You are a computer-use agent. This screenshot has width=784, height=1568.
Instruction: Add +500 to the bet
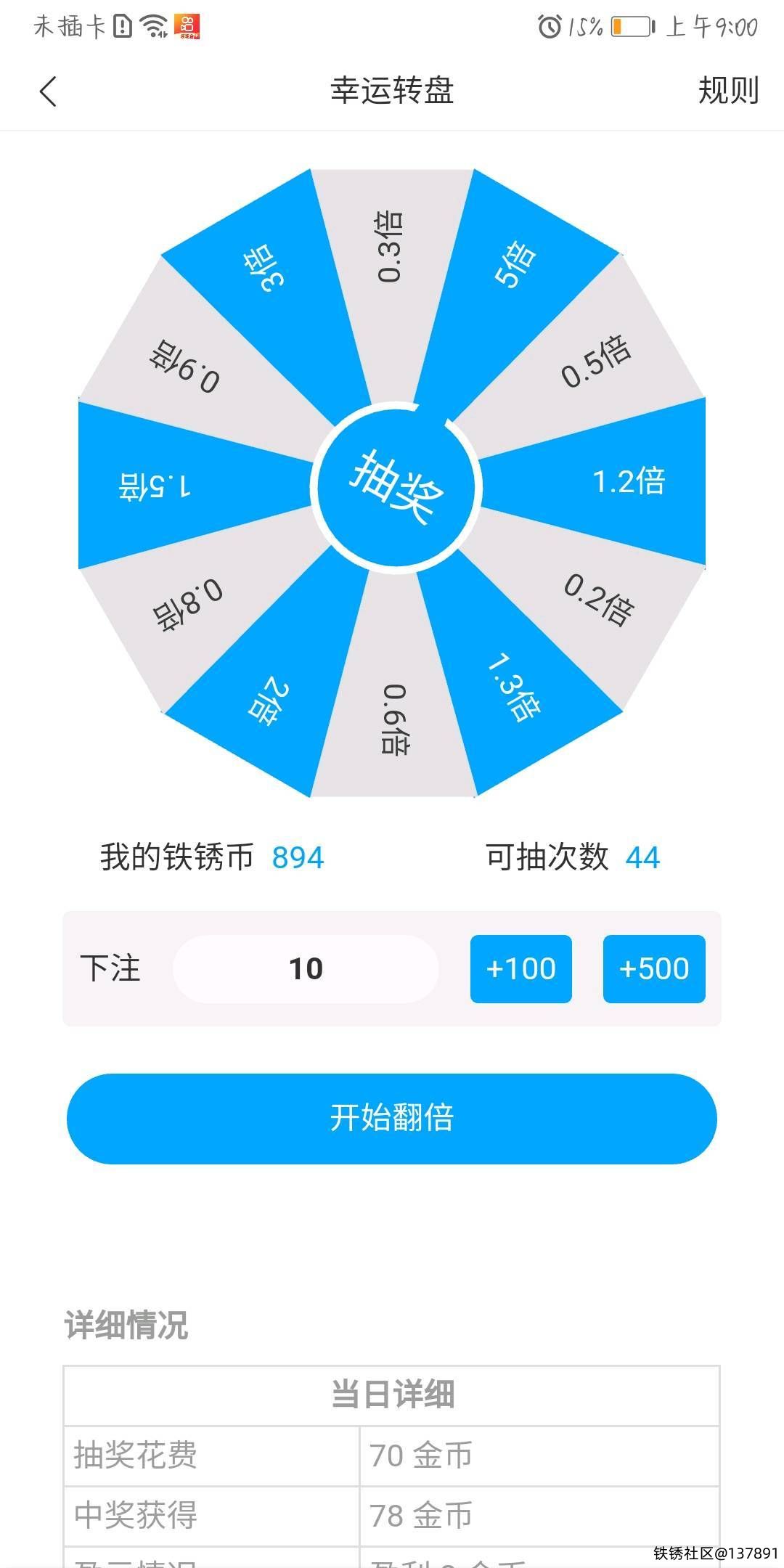click(653, 969)
